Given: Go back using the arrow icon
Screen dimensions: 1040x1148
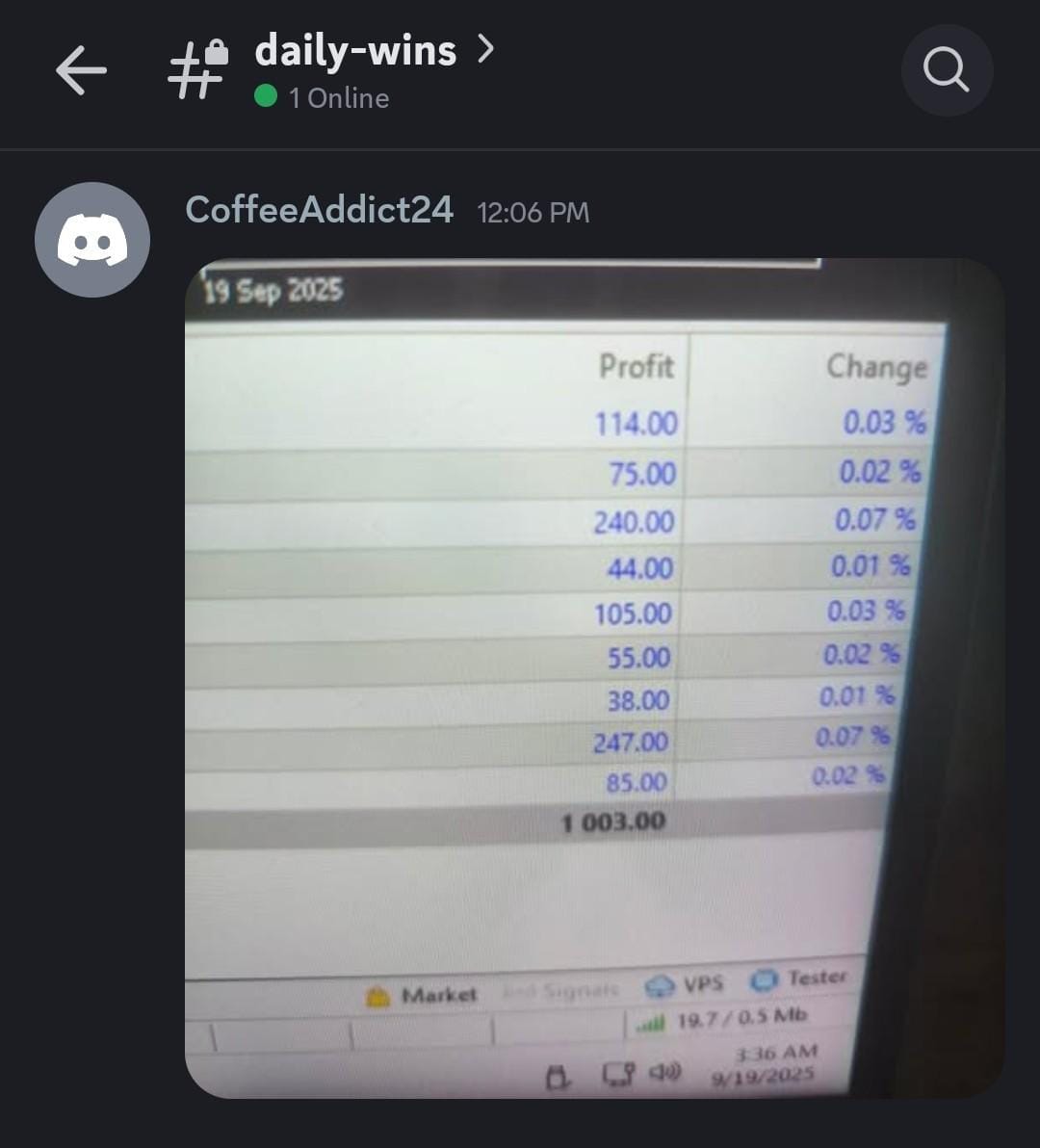Looking at the screenshot, I should click(81, 72).
